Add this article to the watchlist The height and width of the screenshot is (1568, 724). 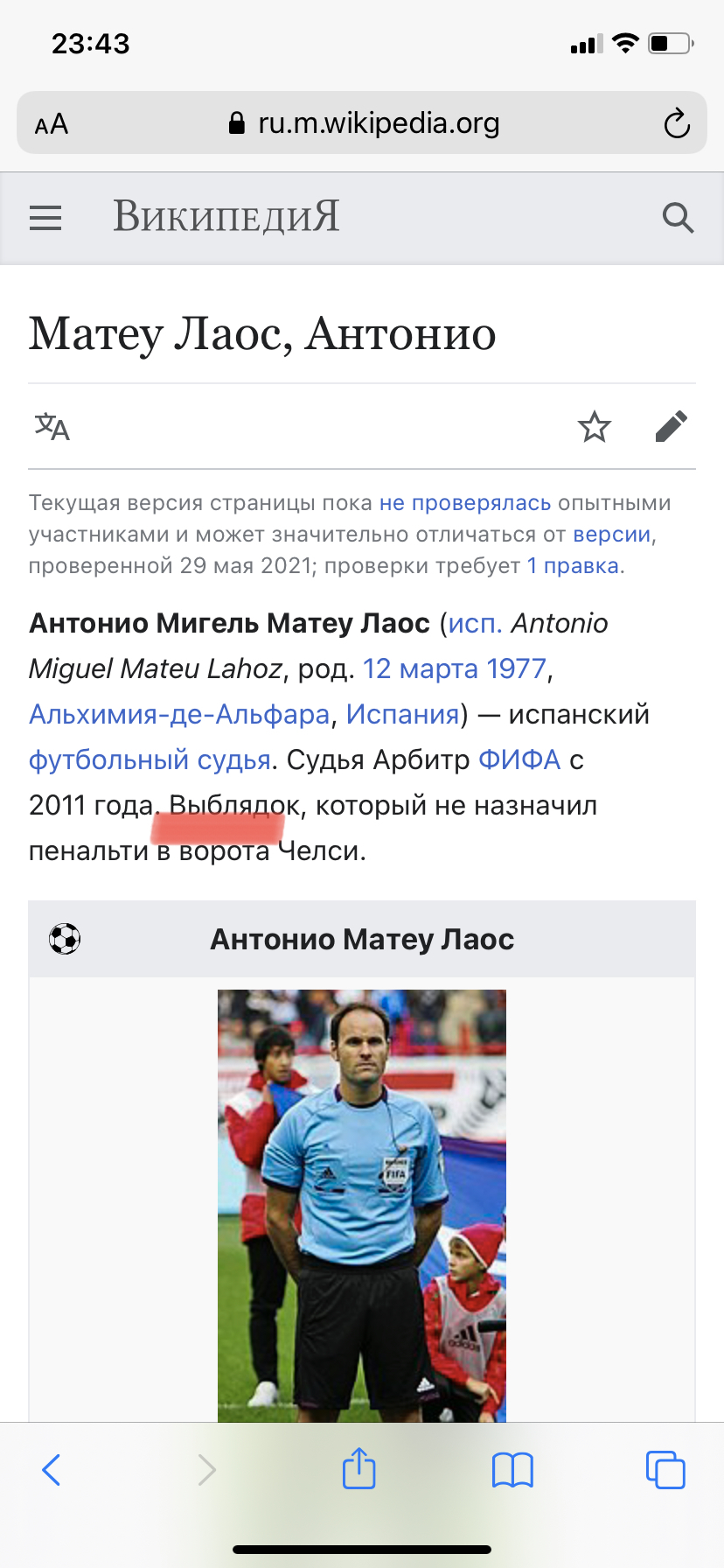click(595, 427)
